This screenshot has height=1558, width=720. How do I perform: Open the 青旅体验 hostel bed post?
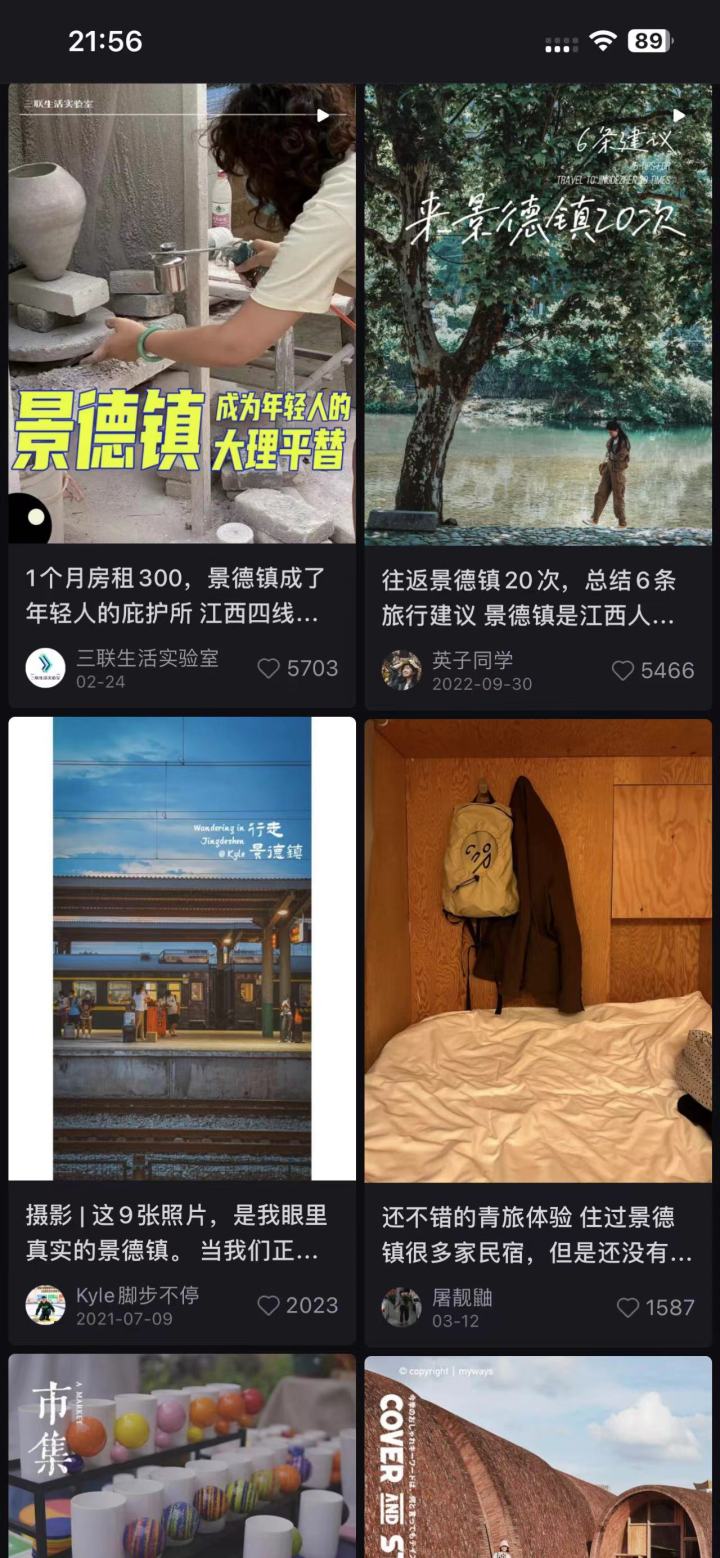click(538, 950)
